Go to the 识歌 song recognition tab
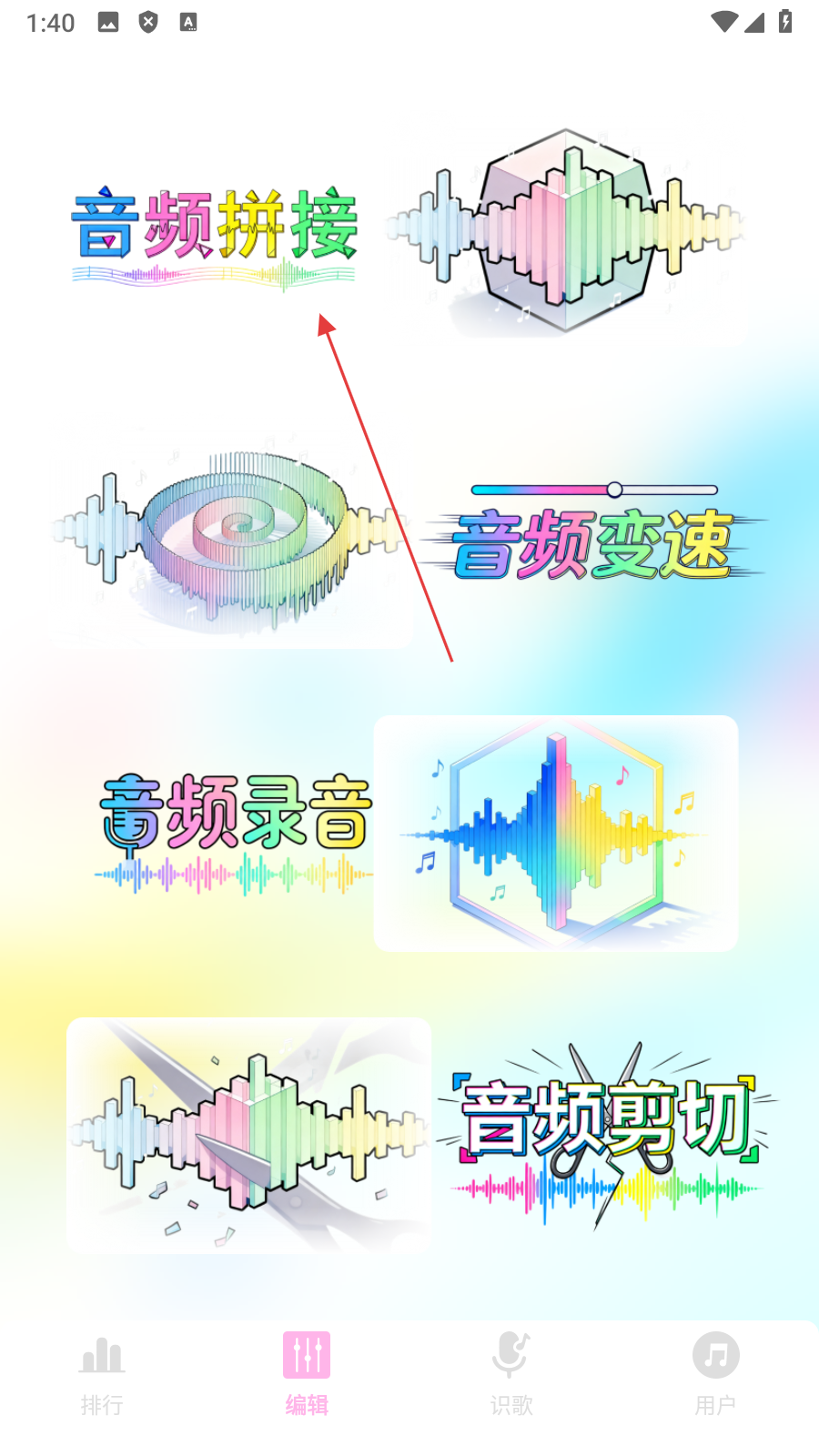The image size is (819, 1456). point(511,1374)
